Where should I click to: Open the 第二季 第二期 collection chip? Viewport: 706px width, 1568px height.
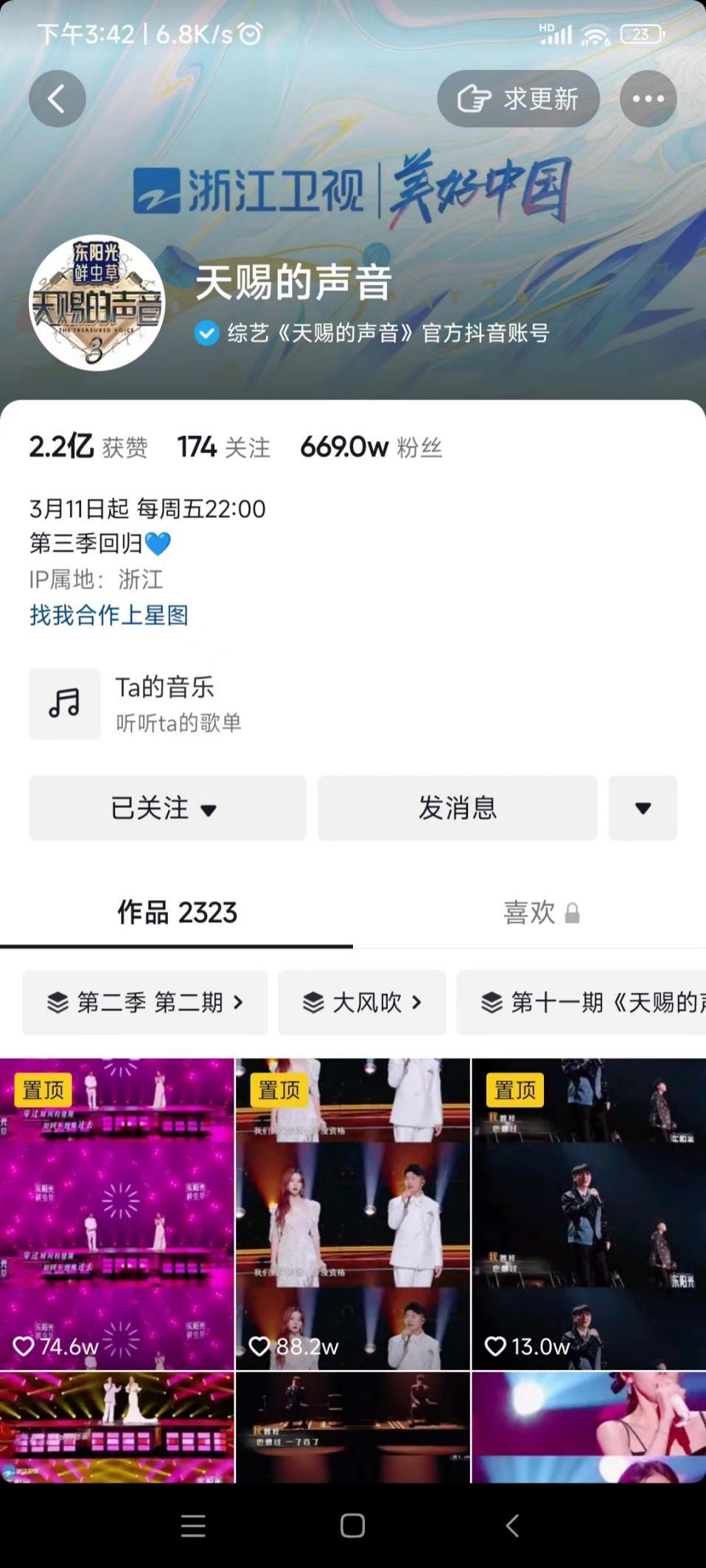pos(145,1002)
